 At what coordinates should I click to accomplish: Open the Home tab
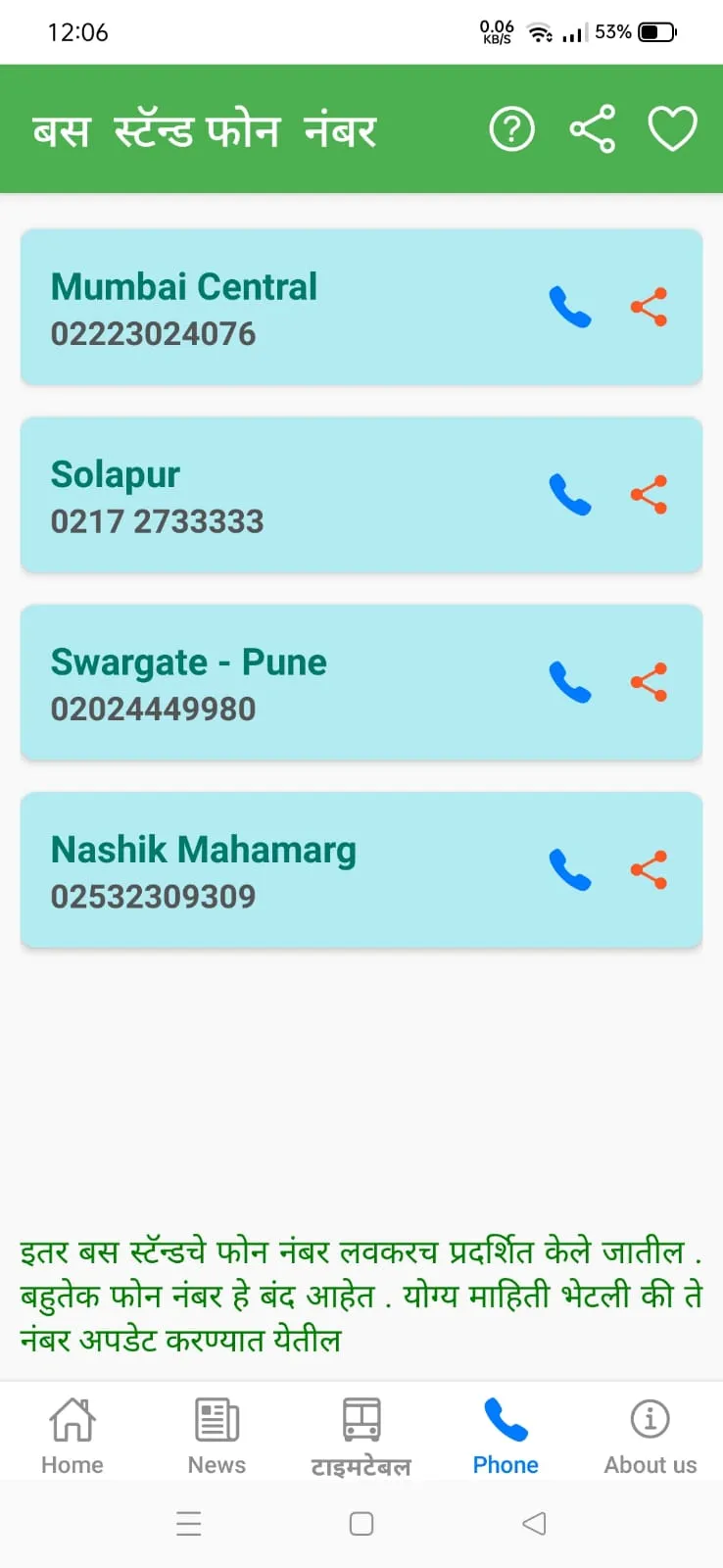coord(72,1434)
